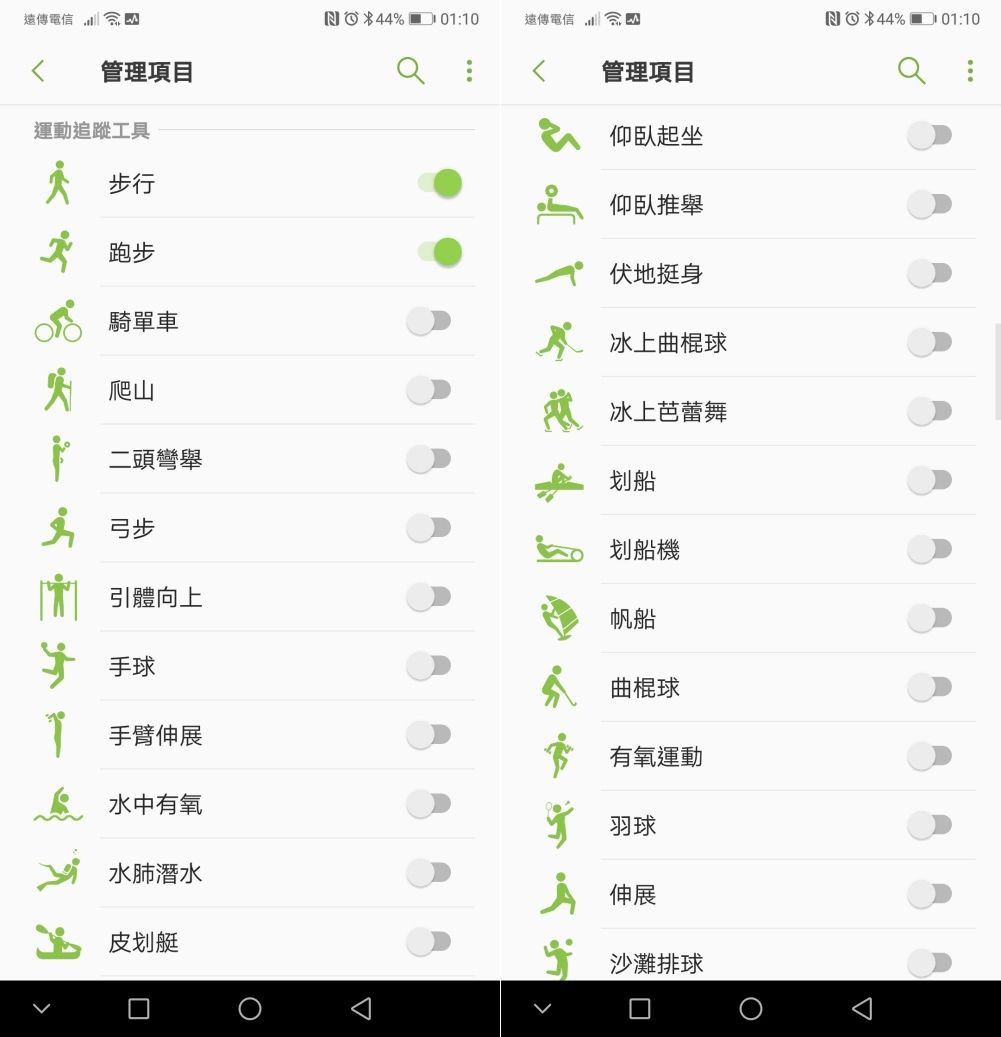
Task: Enable 水肺潛水 scuba diving
Action: [429, 873]
